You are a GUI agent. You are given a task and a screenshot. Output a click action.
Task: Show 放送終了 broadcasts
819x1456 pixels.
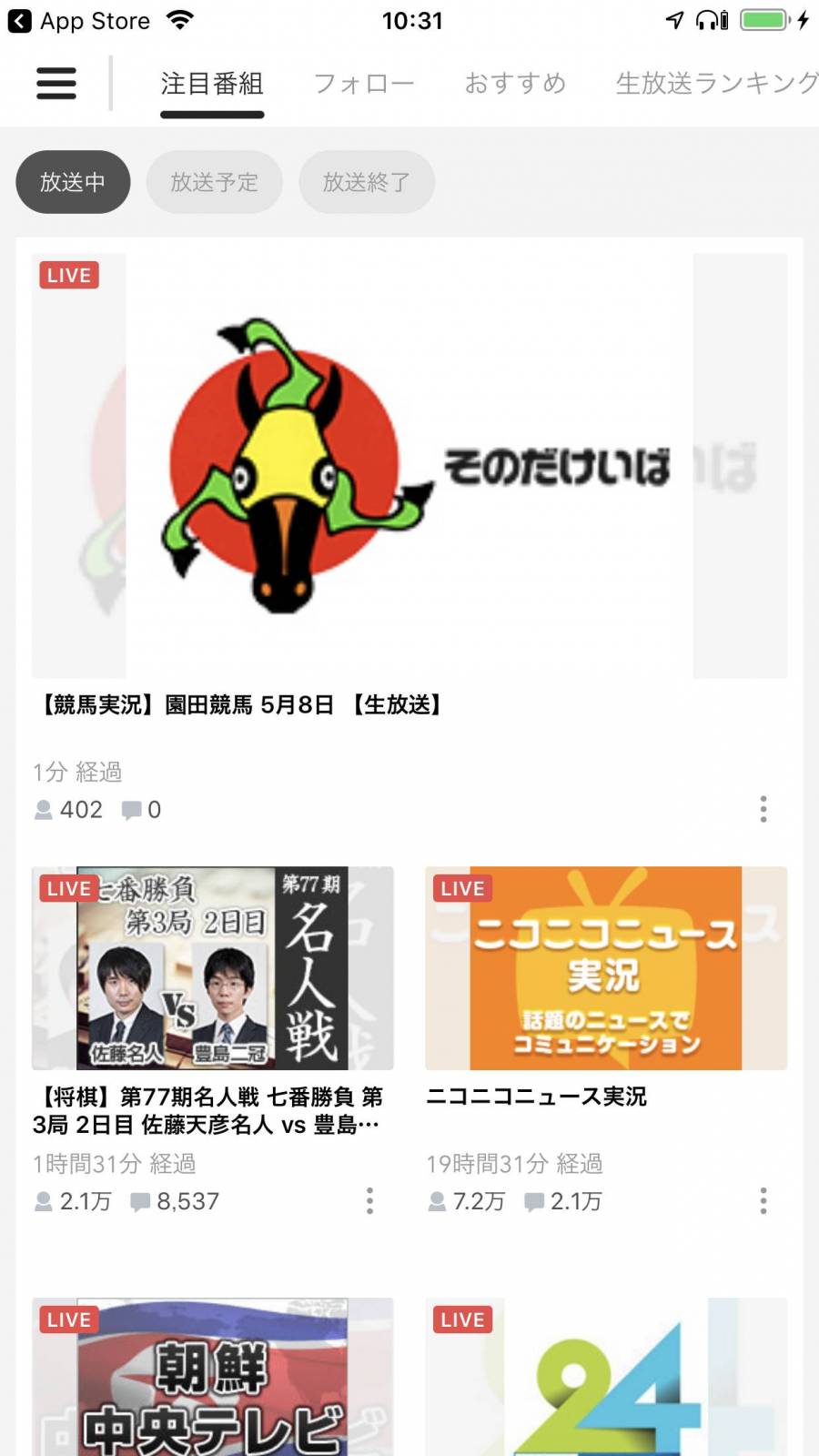pos(366,182)
